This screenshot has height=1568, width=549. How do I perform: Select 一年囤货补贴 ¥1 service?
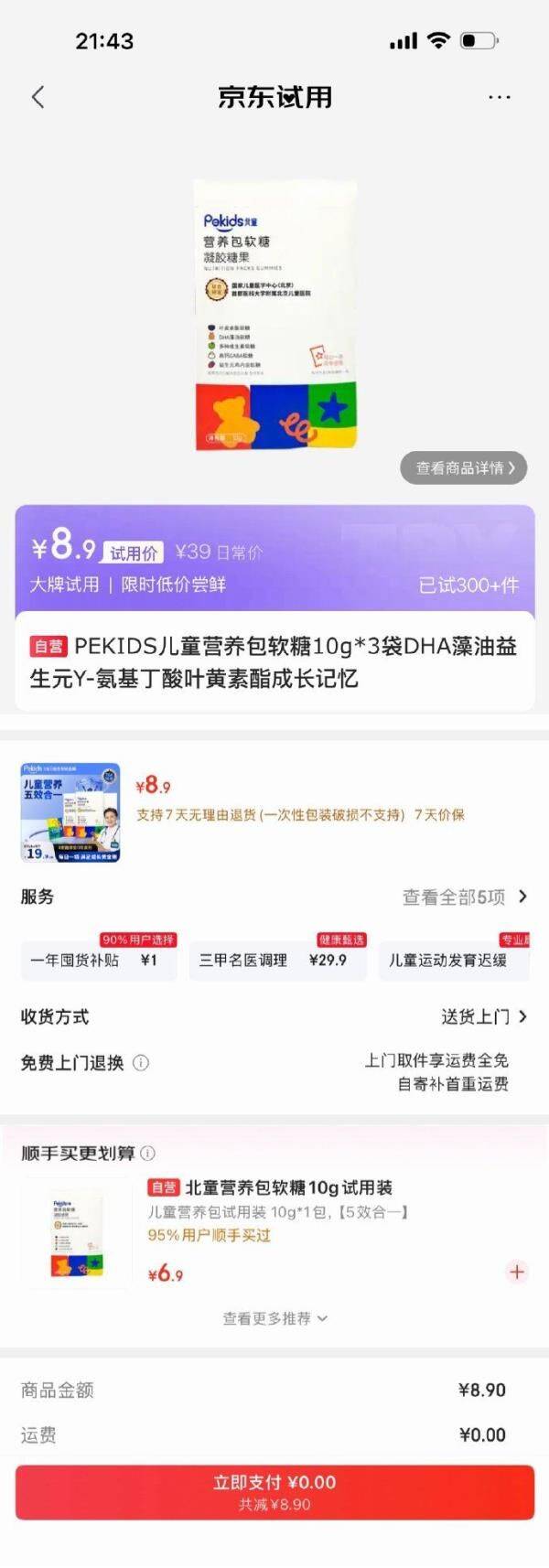pyautogui.click(x=98, y=960)
